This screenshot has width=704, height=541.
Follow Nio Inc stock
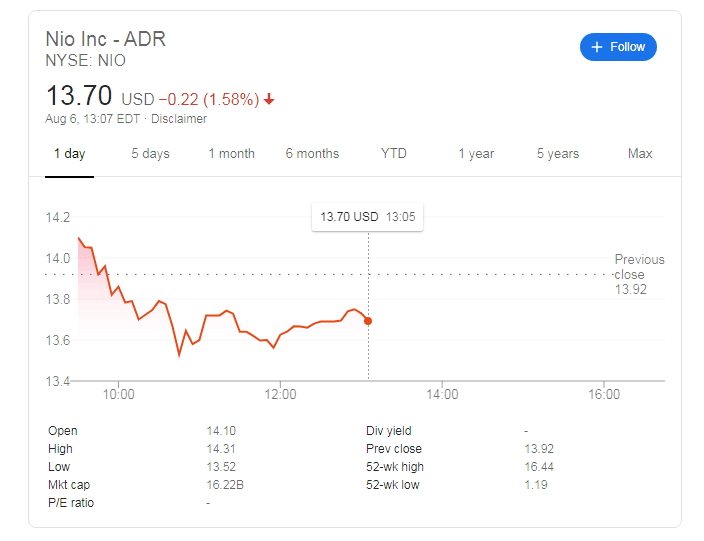[618, 47]
